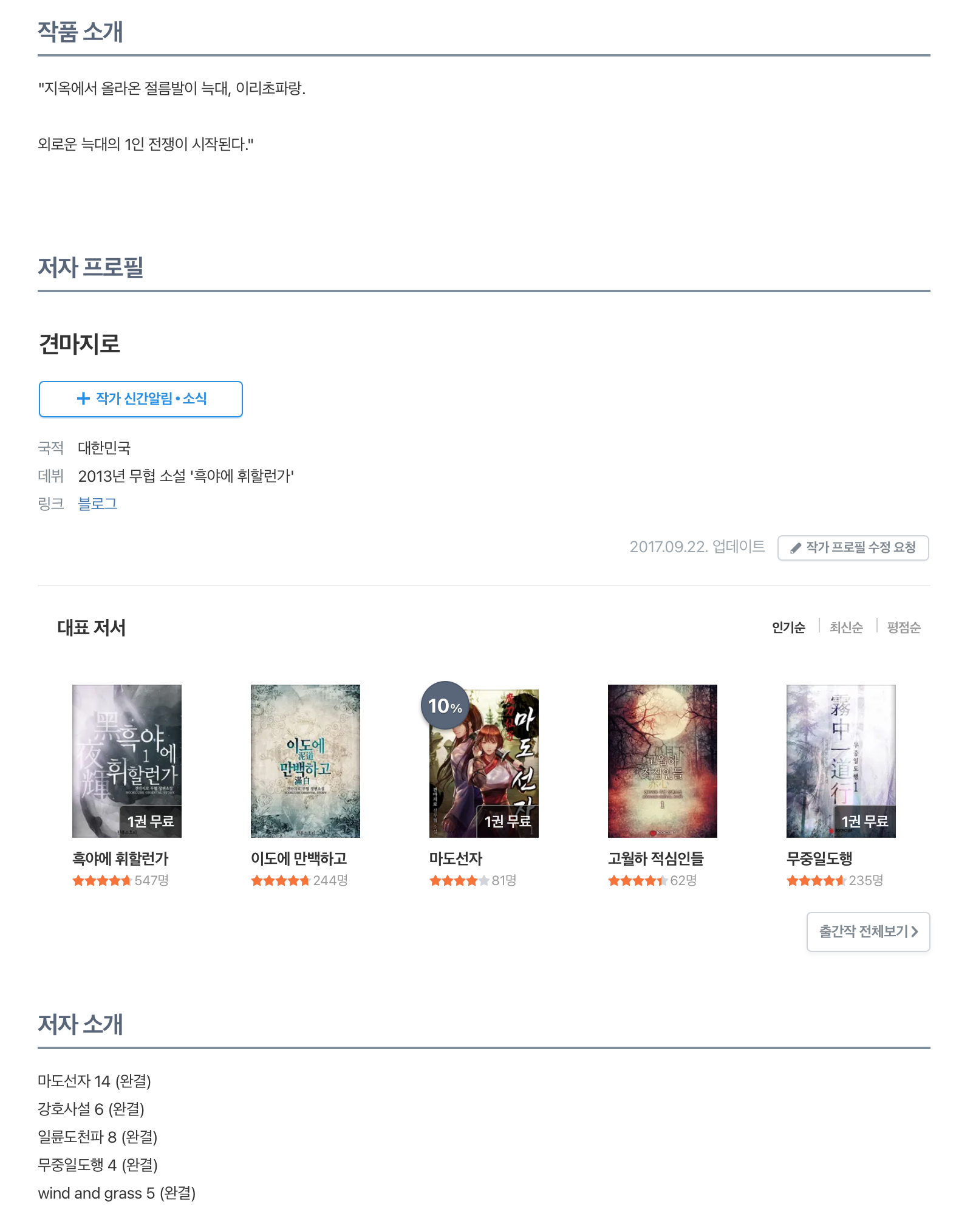The height and width of the screenshot is (1232, 973).
Task: Open the book 고월하 적심인들
Action: point(663,761)
